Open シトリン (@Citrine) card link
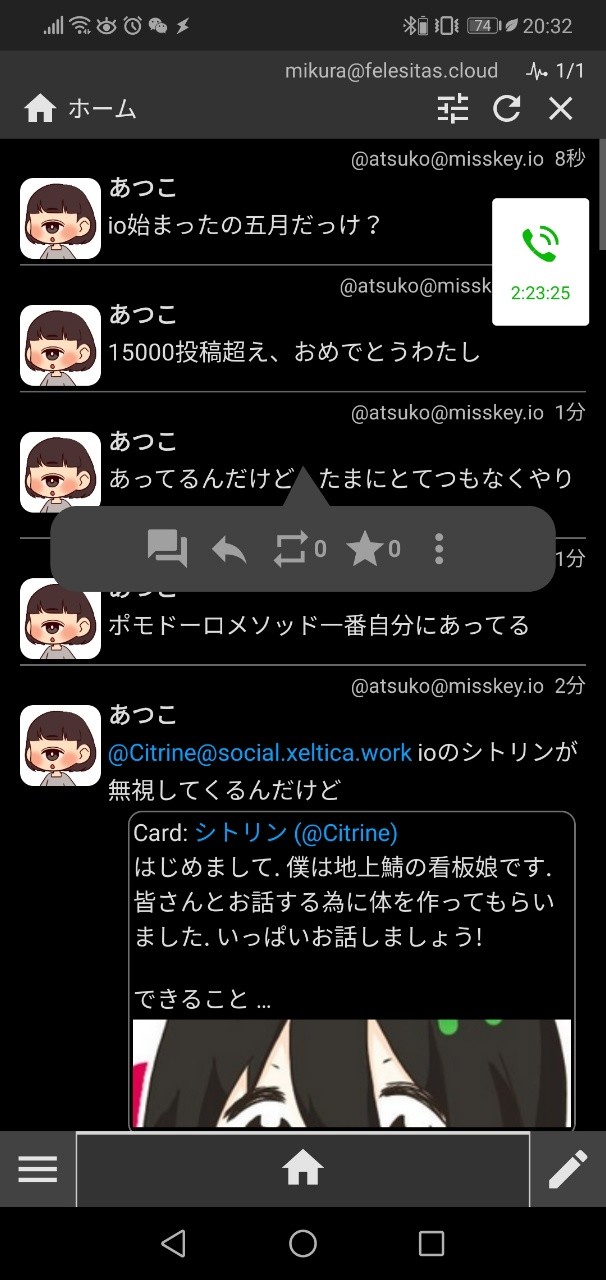Screen dimensions: 606x1280 pyautogui.click(x=296, y=832)
